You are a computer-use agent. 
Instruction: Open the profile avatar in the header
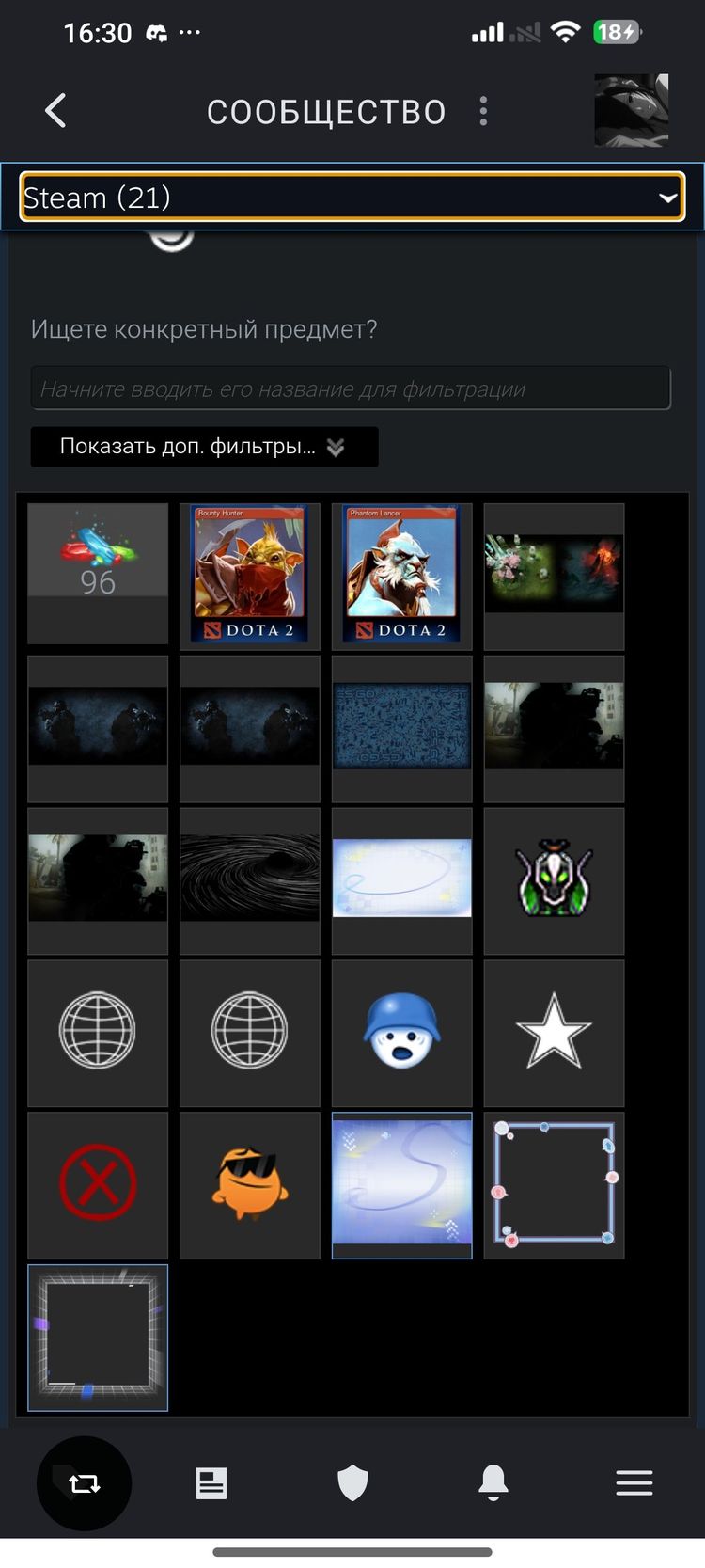point(631,110)
